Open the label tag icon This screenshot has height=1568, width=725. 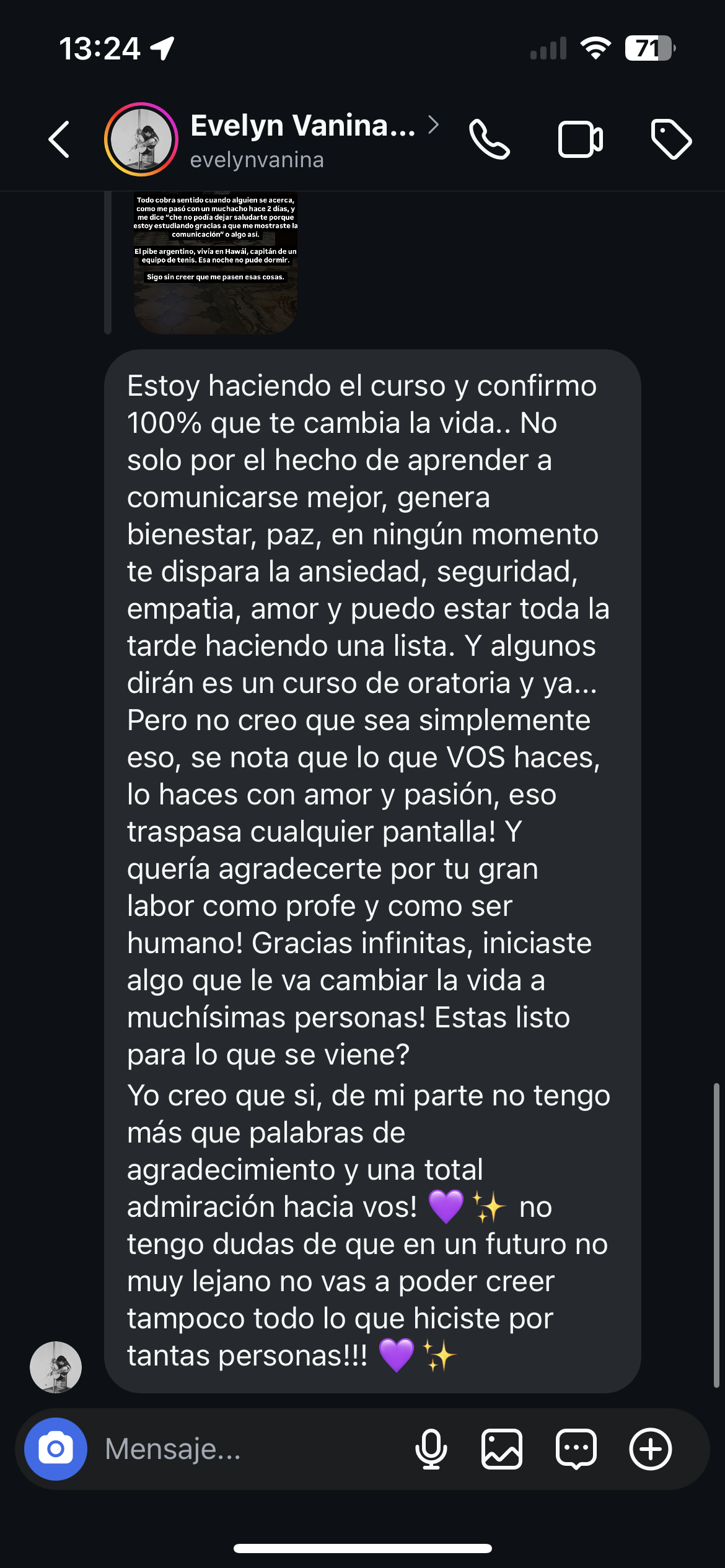pyautogui.click(x=671, y=139)
